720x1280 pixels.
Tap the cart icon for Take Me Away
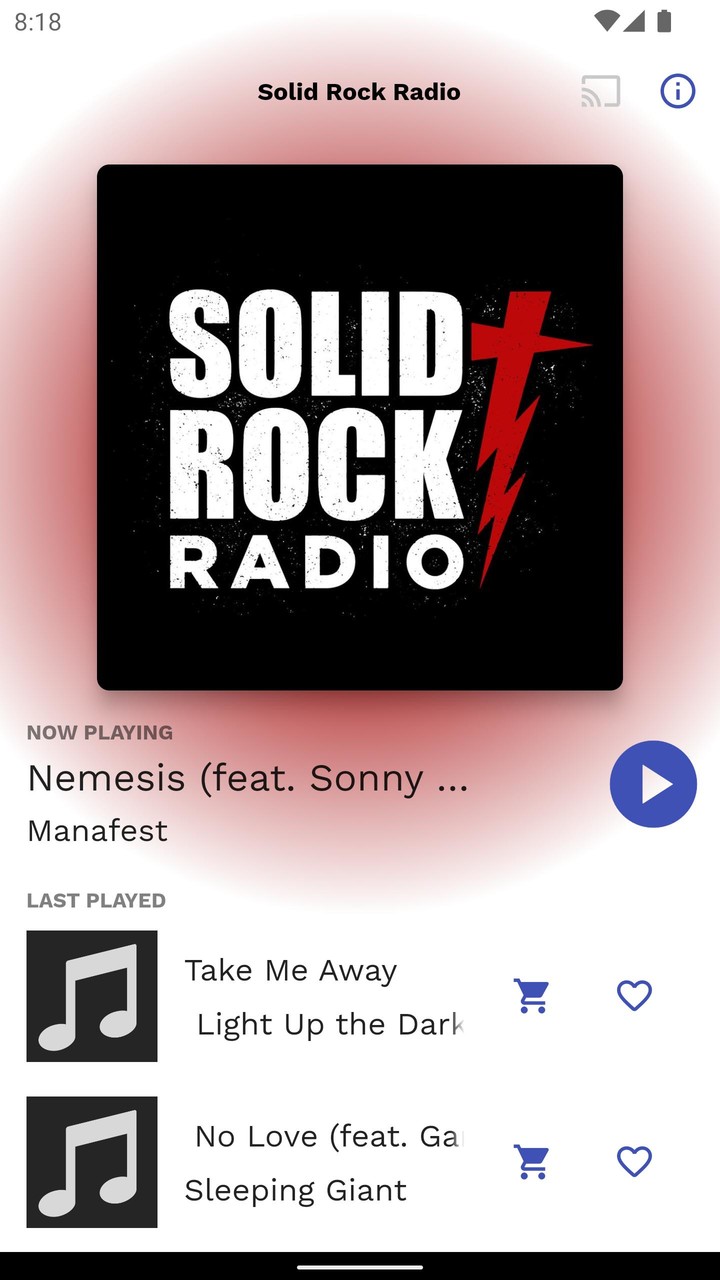(x=531, y=996)
